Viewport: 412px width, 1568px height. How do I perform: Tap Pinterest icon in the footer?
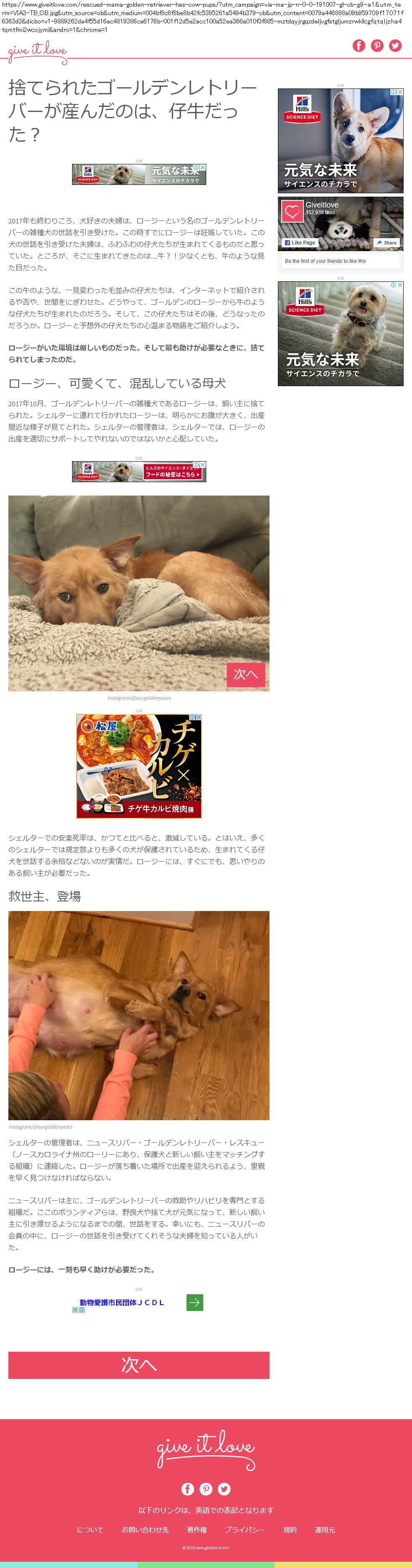click(206, 1488)
